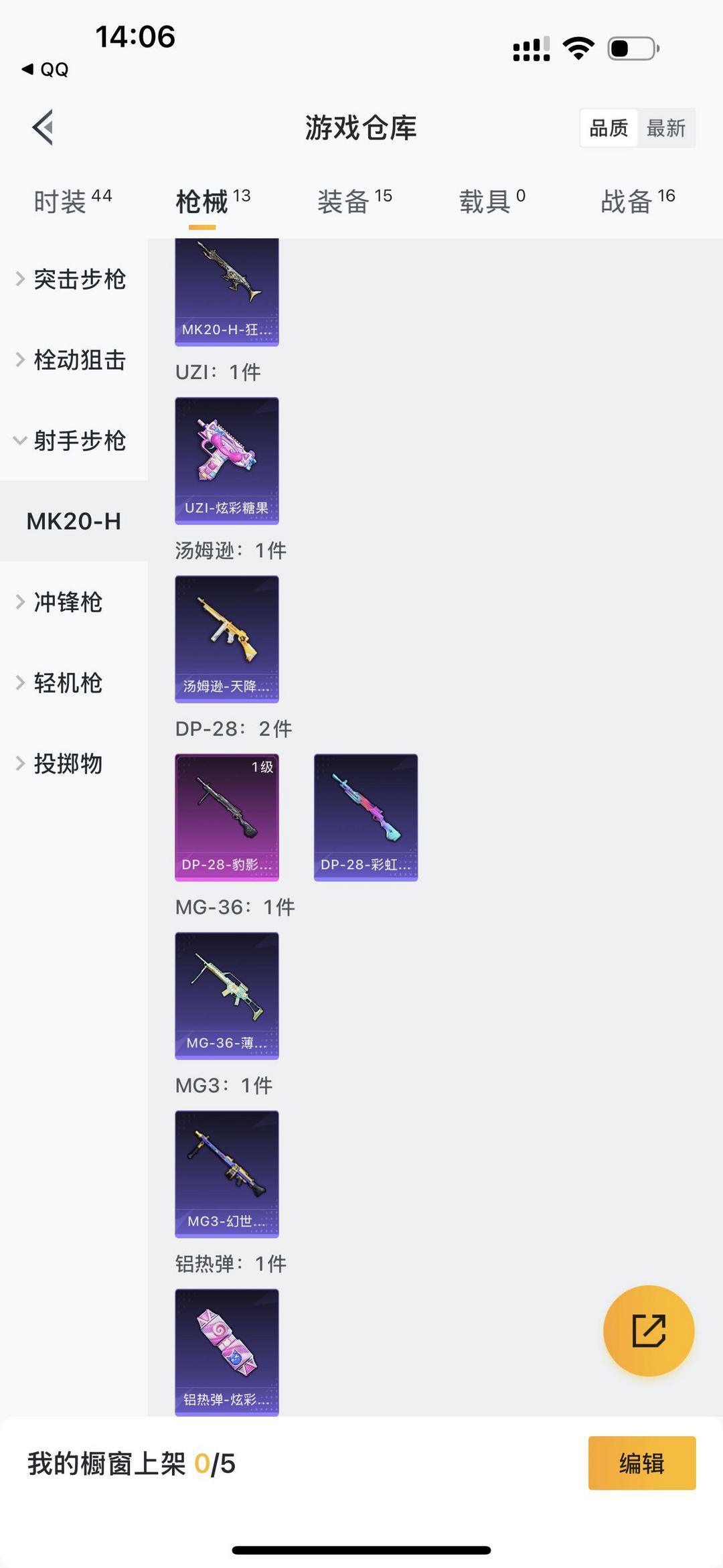The image size is (723, 1568).
Task: Open the UZI-炫彩糖果 skin card
Action: pyautogui.click(x=227, y=461)
